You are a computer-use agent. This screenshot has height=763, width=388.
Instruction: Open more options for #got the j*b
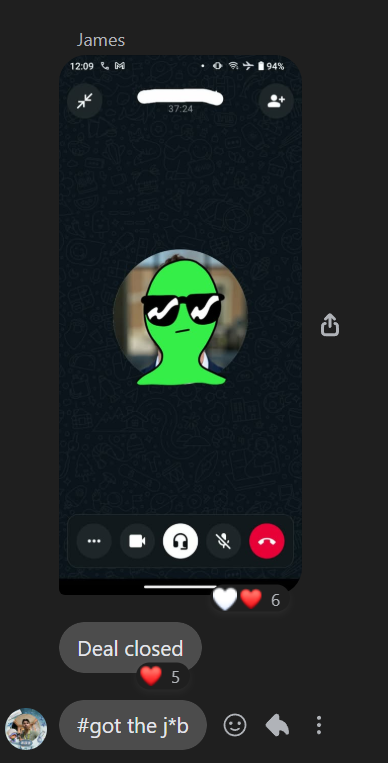[318, 725]
